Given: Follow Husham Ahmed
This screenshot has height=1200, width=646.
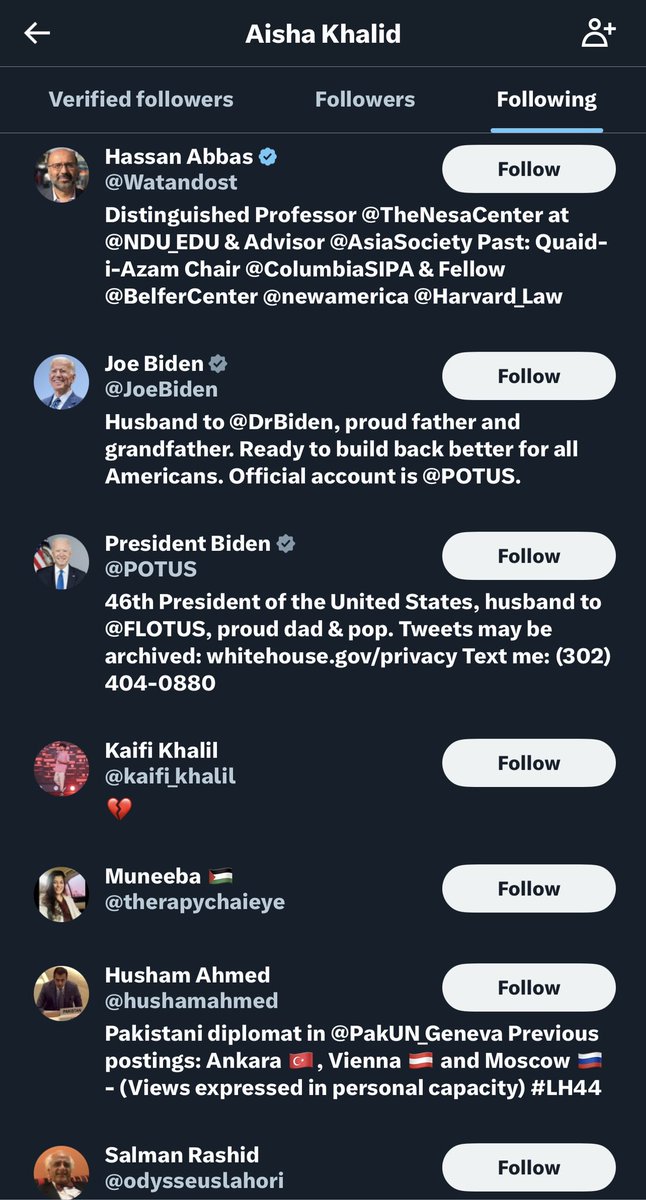Looking at the screenshot, I should 528,988.
